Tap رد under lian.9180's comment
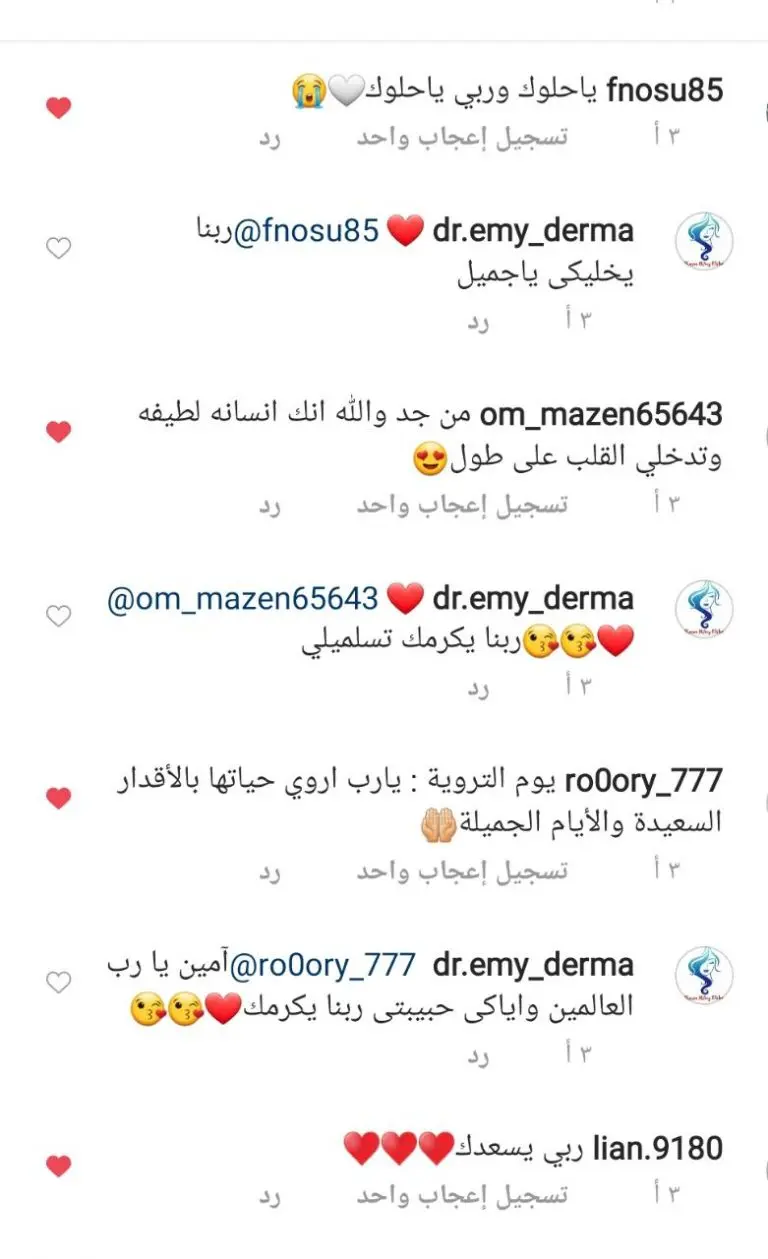Viewport: 768px width, 1259px height. point(270,1195)
